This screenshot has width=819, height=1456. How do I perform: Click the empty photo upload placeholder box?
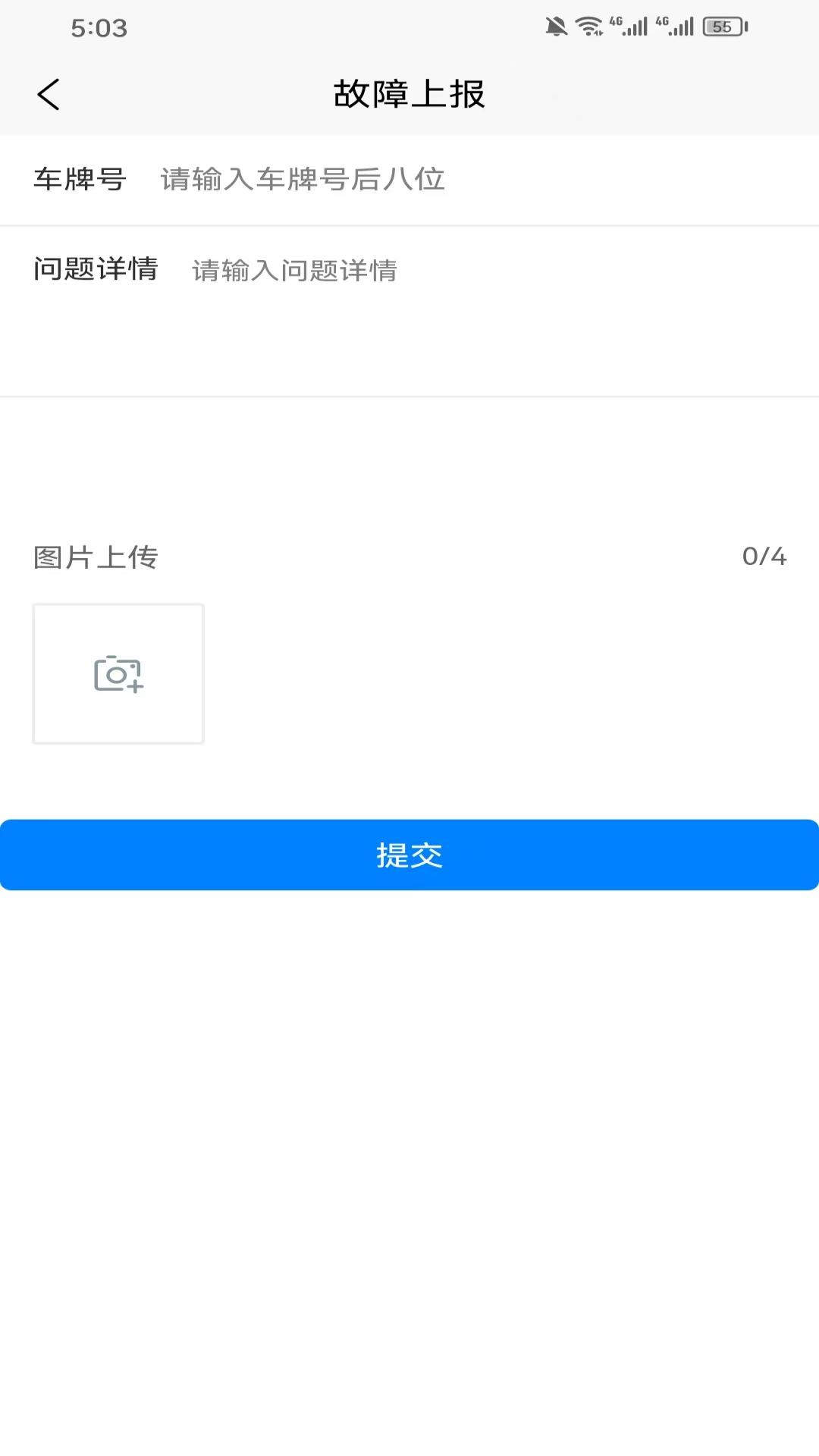pos(118,673)
